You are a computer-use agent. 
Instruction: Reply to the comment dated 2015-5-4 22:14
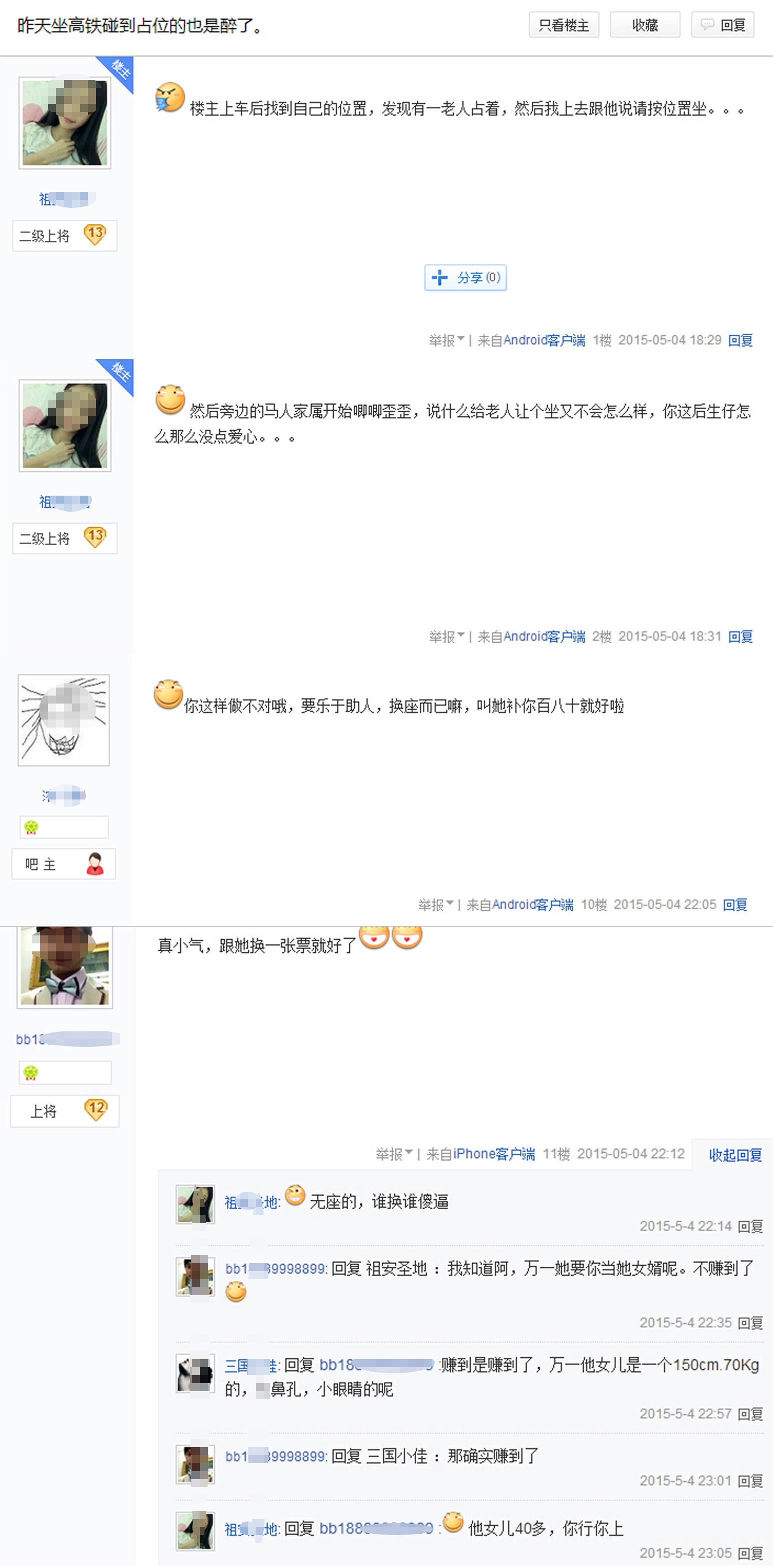coord(750,1226)
